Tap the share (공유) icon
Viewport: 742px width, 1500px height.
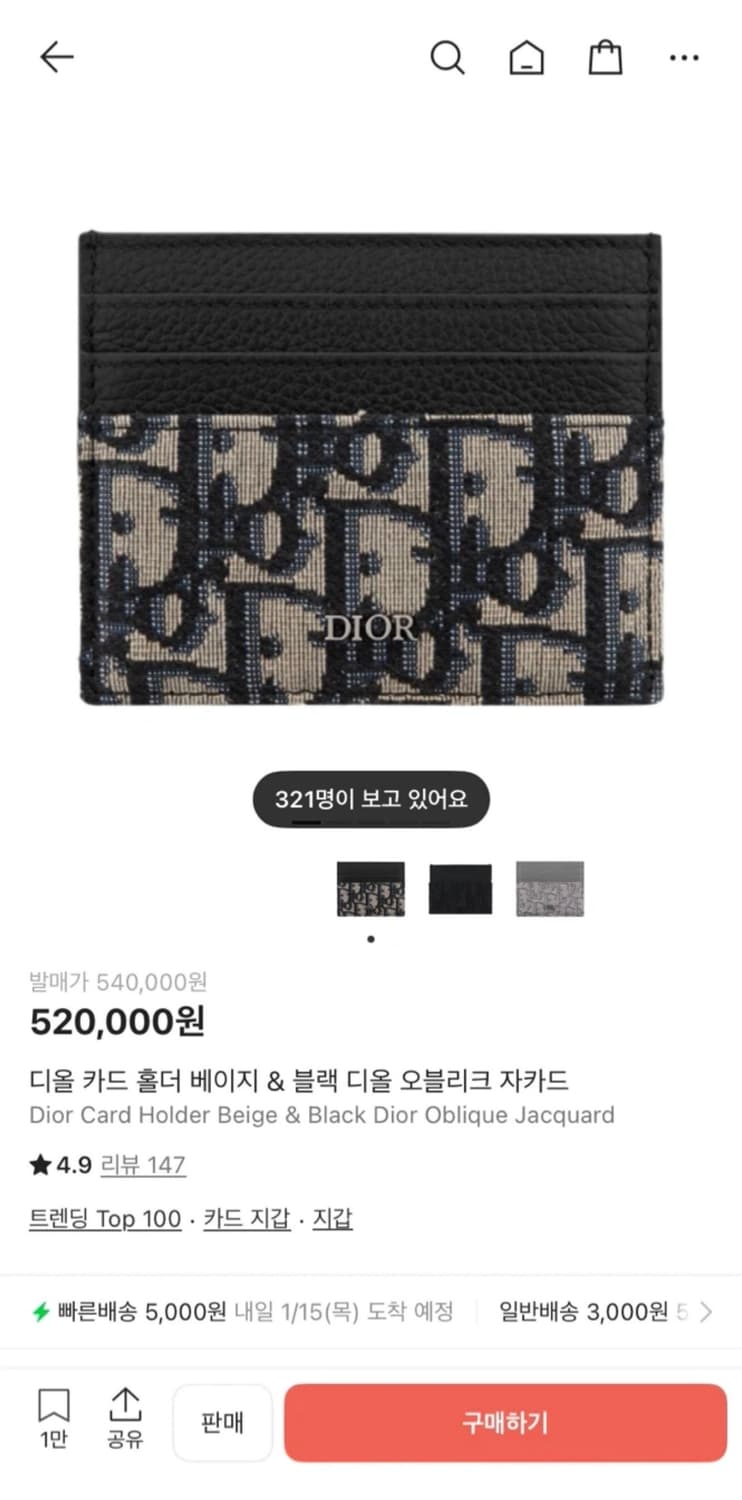coord(124,1421)
